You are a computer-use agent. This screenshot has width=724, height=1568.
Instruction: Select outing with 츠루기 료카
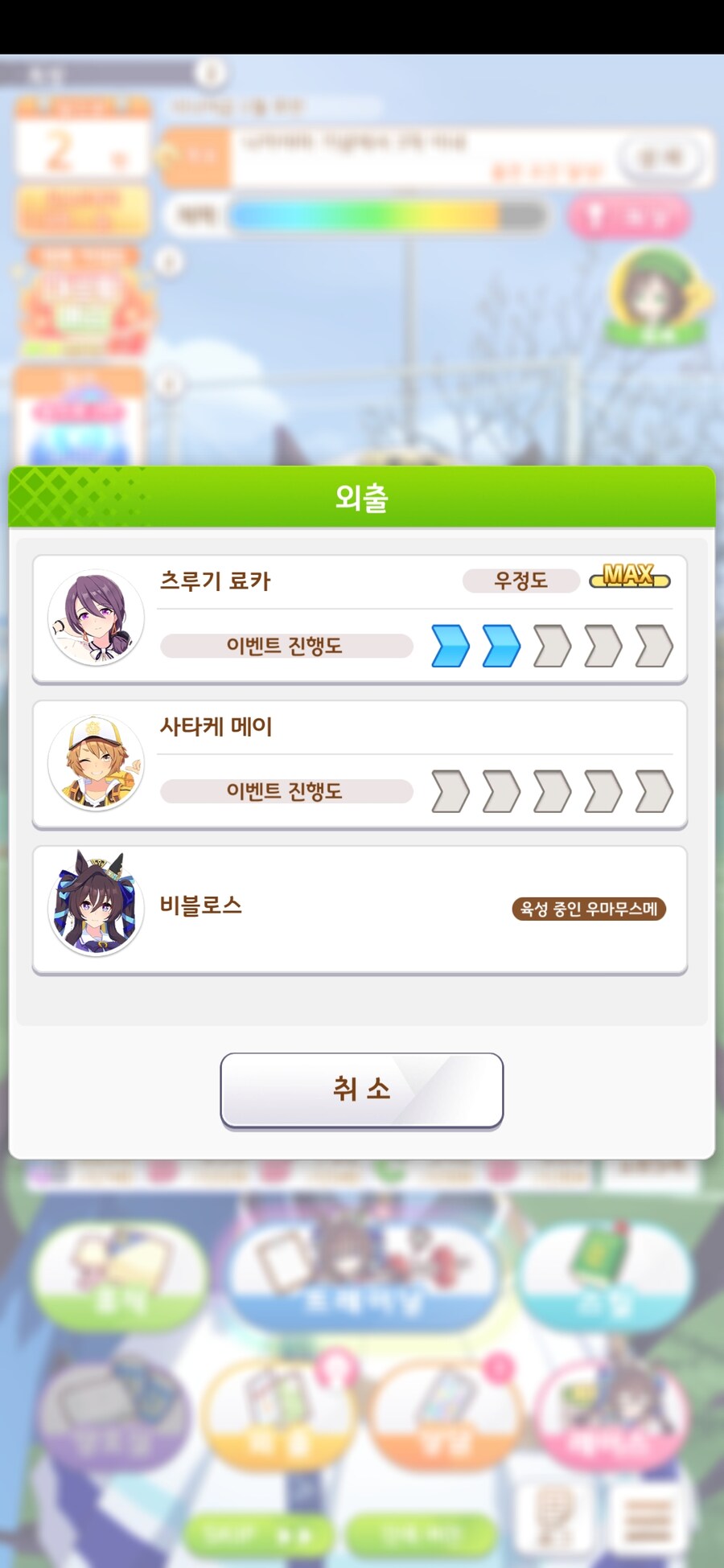click(360, 618)
